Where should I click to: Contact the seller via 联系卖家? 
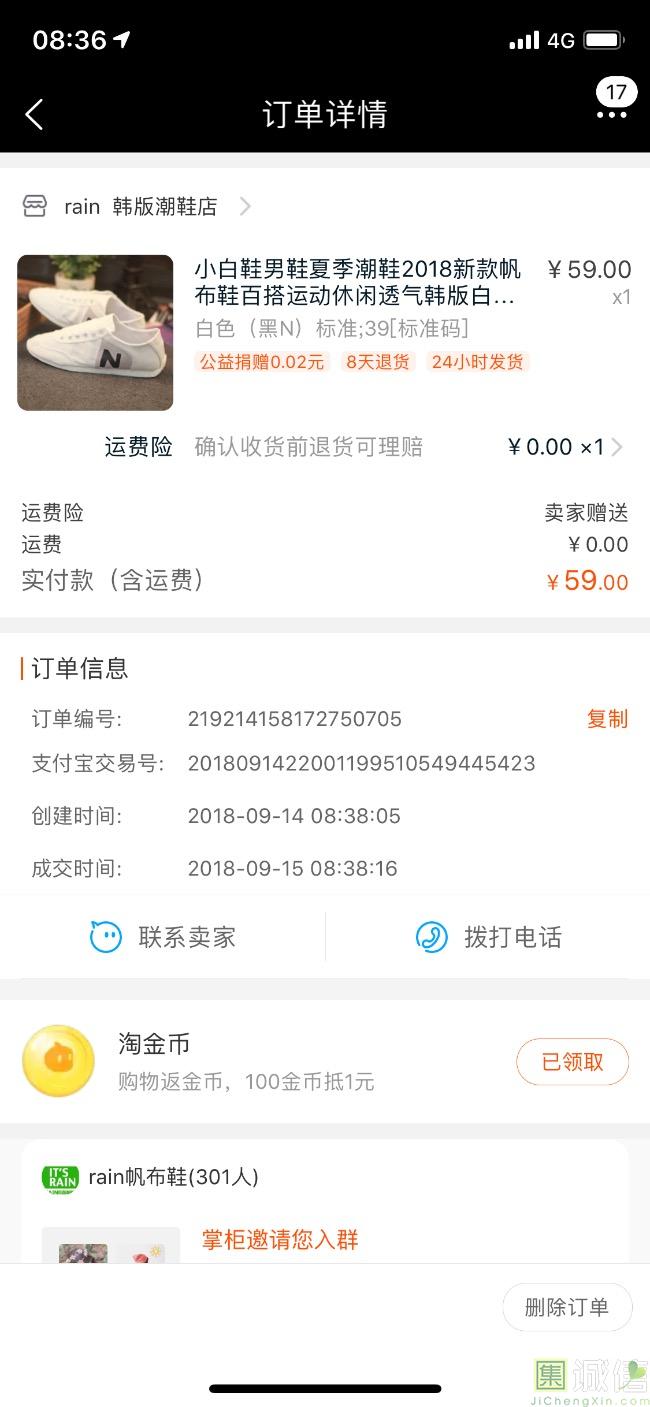(x=163, y=937)
